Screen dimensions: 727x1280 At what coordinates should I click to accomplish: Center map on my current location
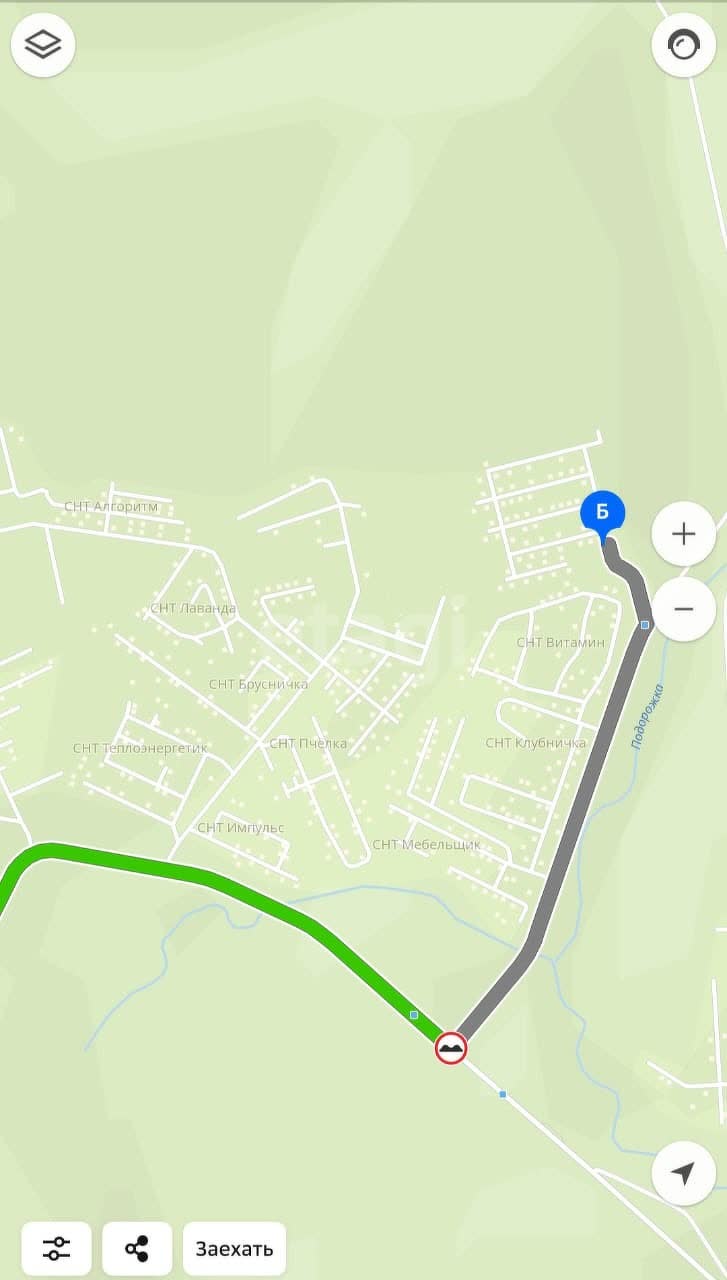click(x=684, y=1173)
